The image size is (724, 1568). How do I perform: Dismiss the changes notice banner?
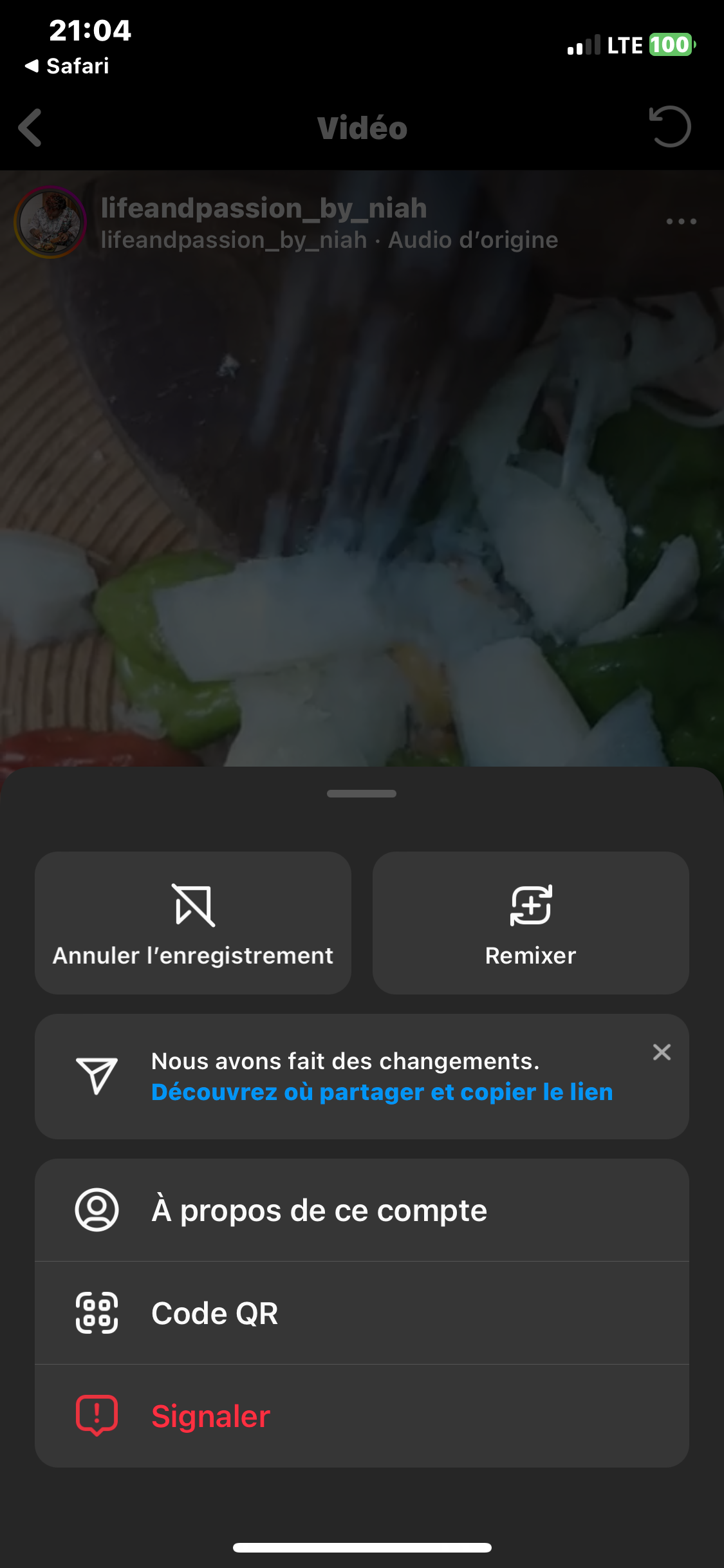662,1052
